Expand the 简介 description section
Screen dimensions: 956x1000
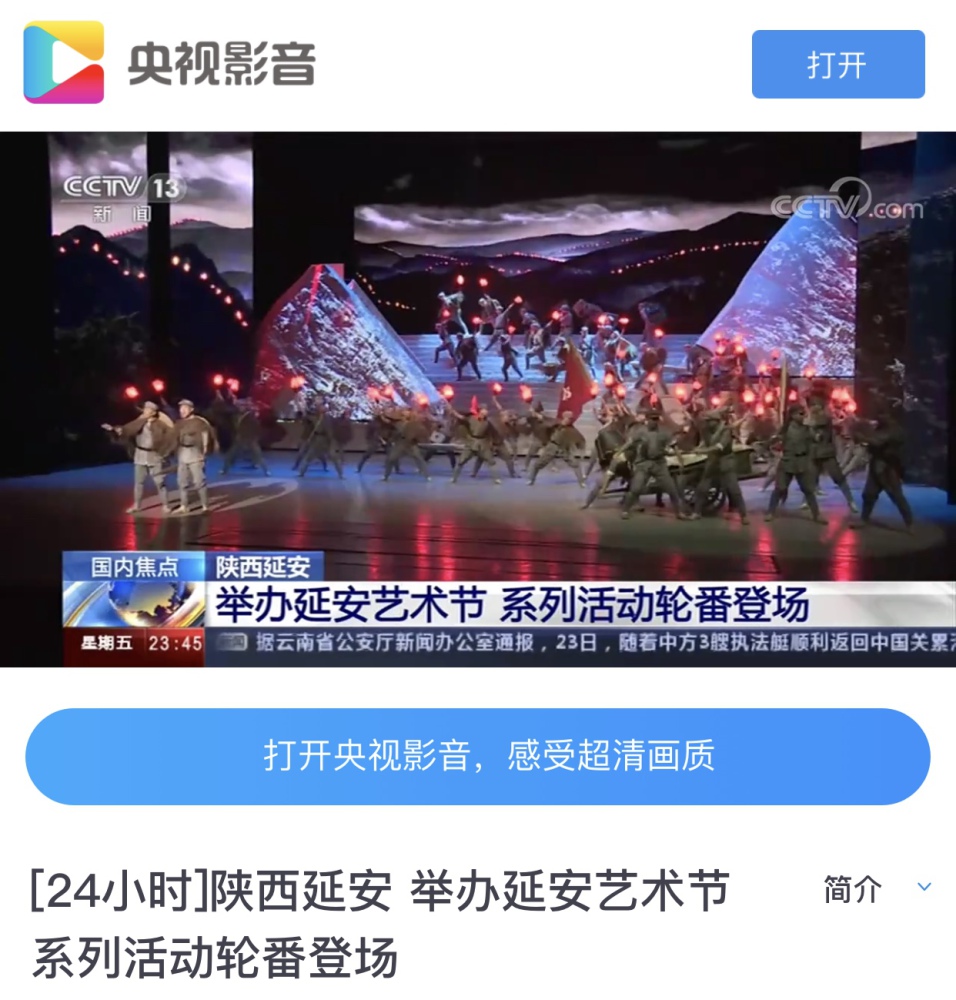pyautogui.click(x=877, y=888)
